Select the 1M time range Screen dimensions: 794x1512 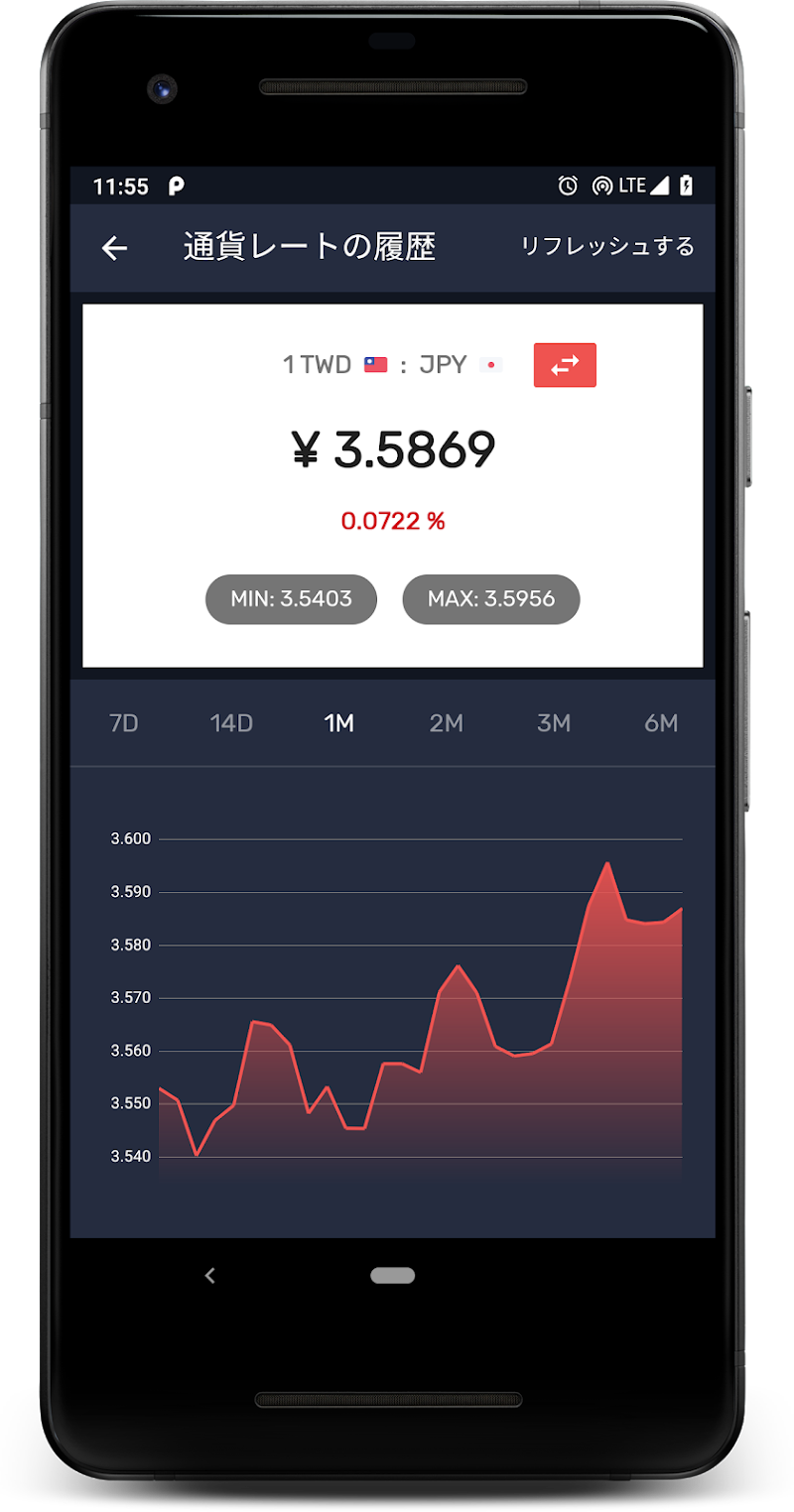point(339,723)
